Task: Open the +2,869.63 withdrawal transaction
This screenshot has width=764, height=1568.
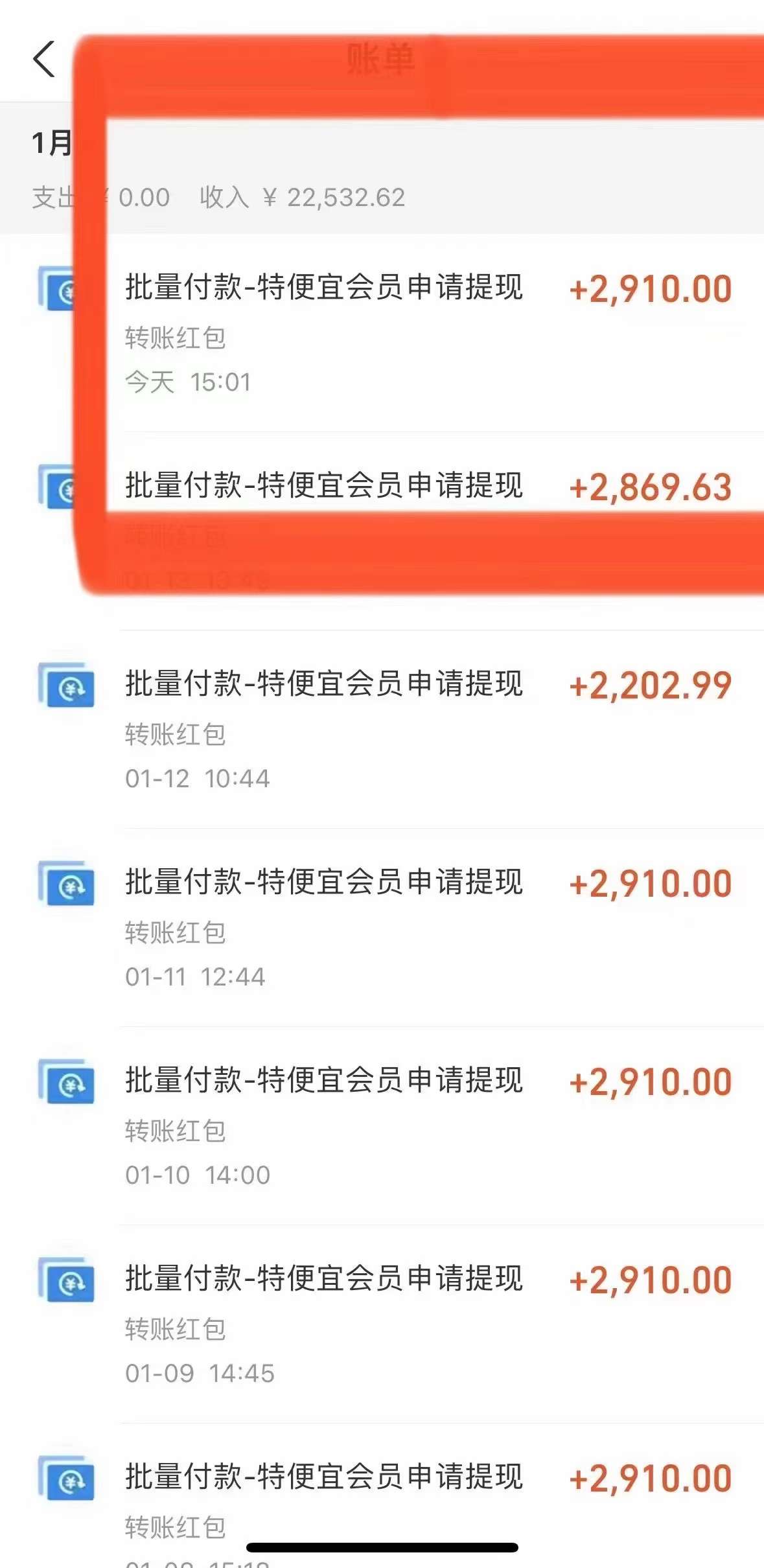Action: pos(382,531)
